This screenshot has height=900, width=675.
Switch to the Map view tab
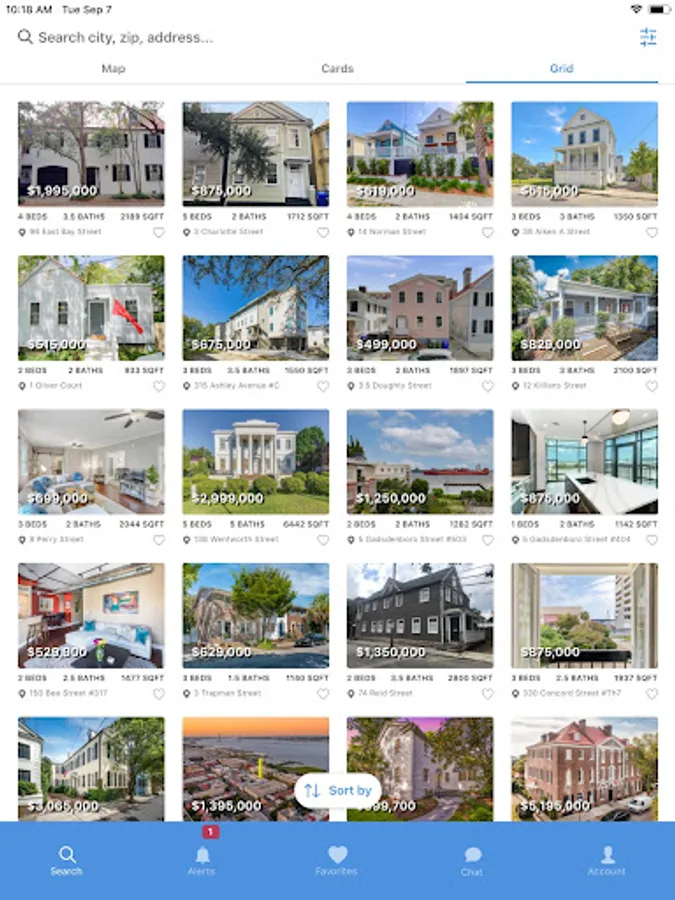(113, 68)
